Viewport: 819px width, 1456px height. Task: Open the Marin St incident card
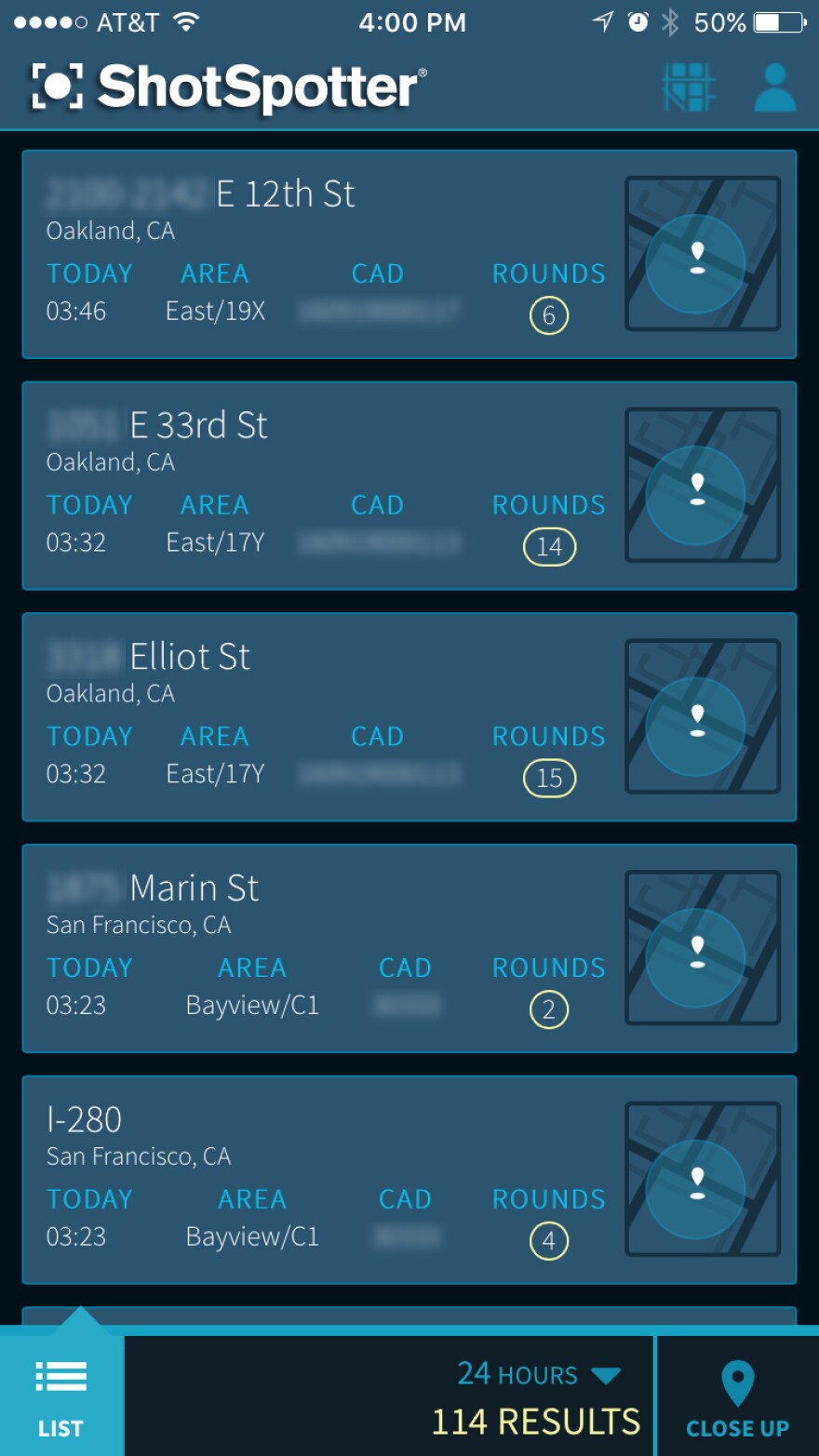click(409, 948)
